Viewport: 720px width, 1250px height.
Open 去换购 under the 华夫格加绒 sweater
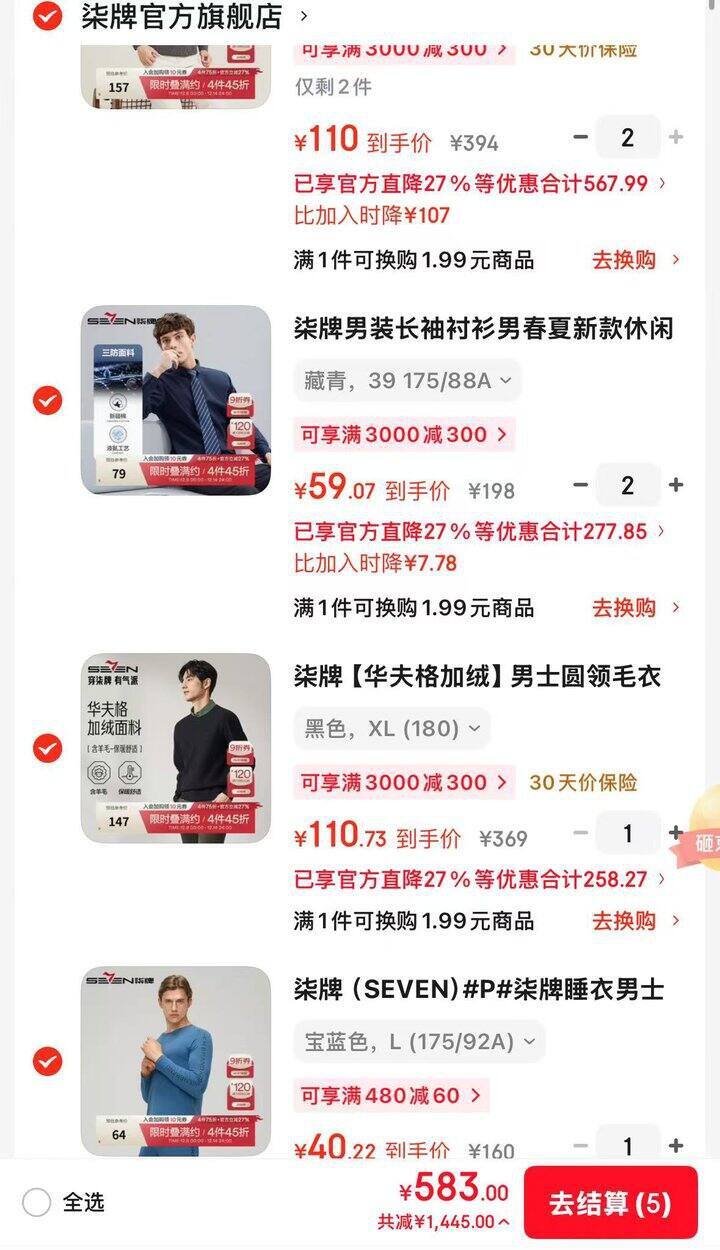click(x=635, y=920)
